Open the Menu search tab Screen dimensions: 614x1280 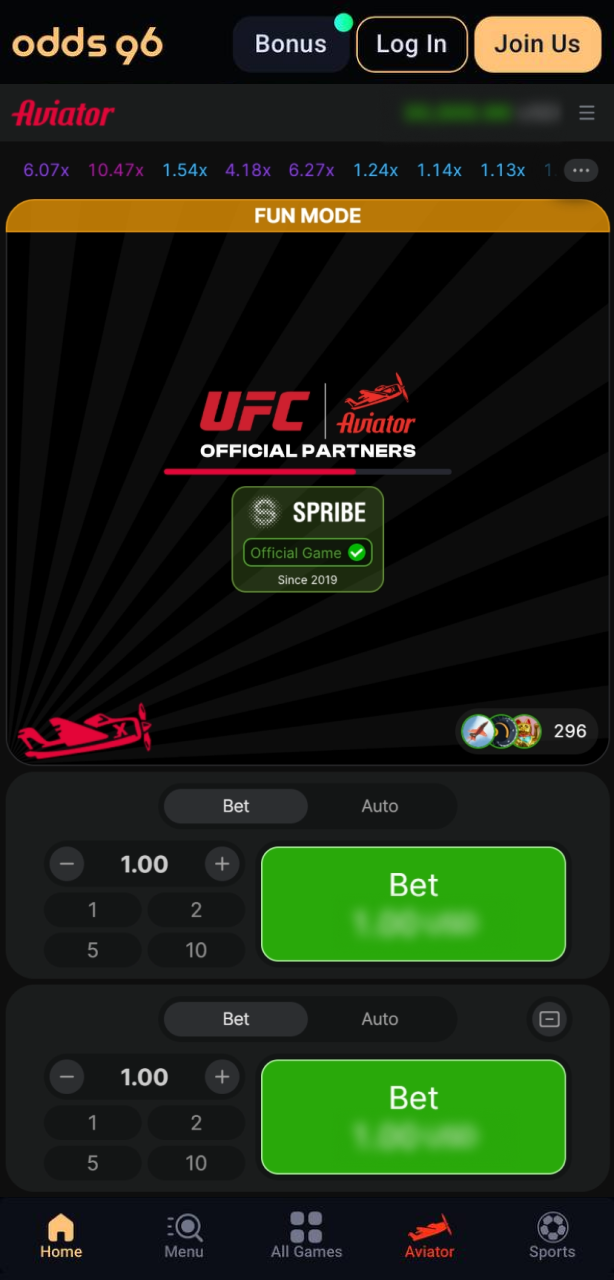click(184, 1237)
